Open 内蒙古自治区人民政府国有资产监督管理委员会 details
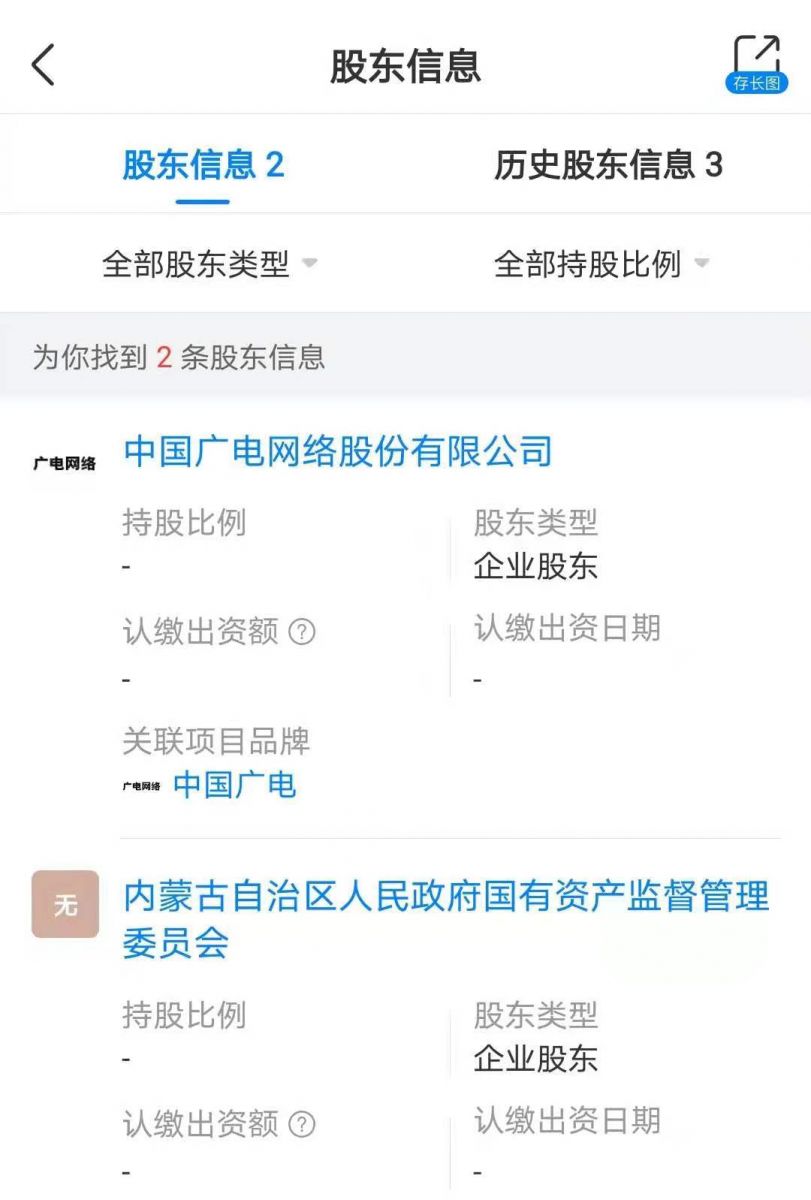 click(445, 918)
